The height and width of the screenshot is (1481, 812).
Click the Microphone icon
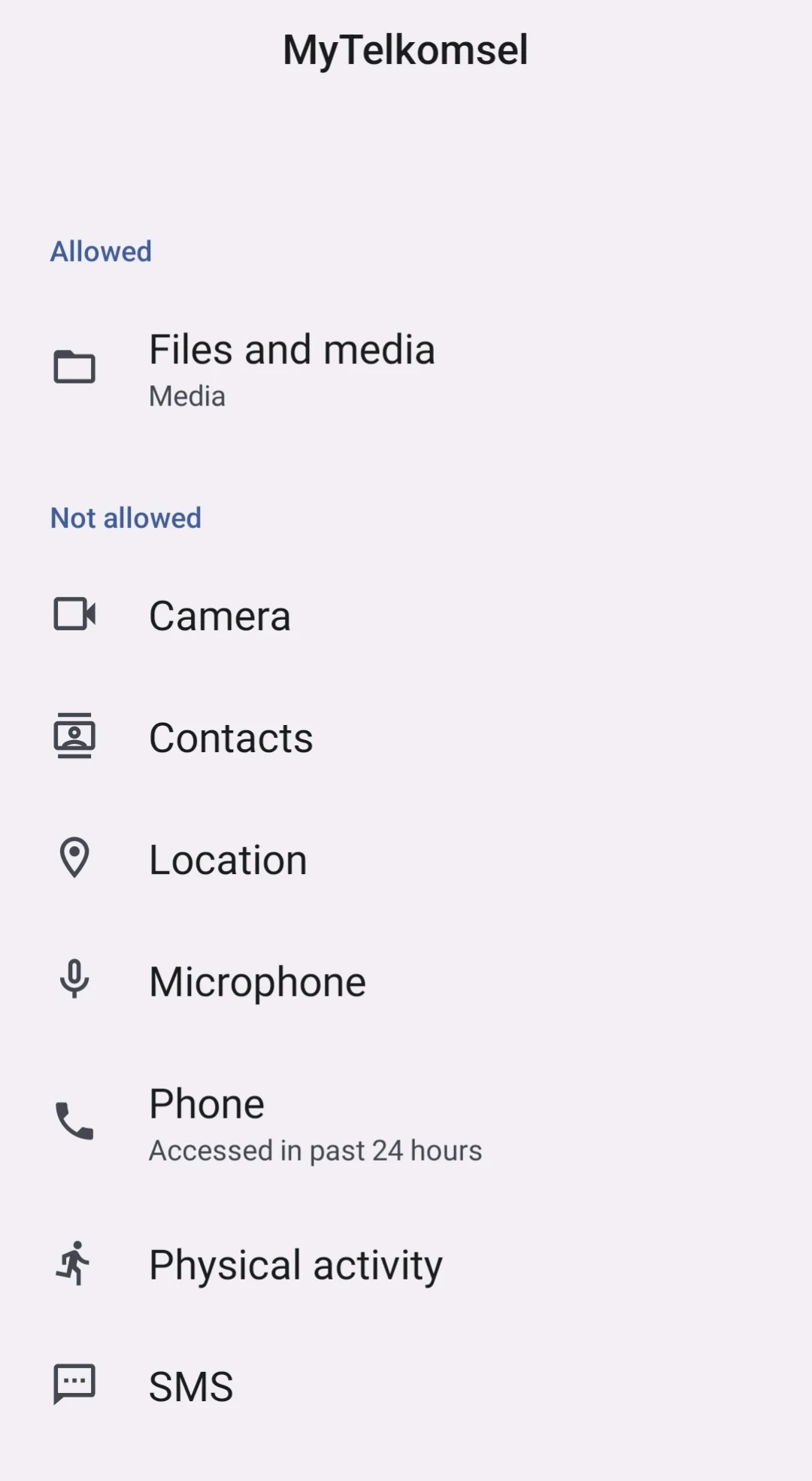tap(73, 979)
